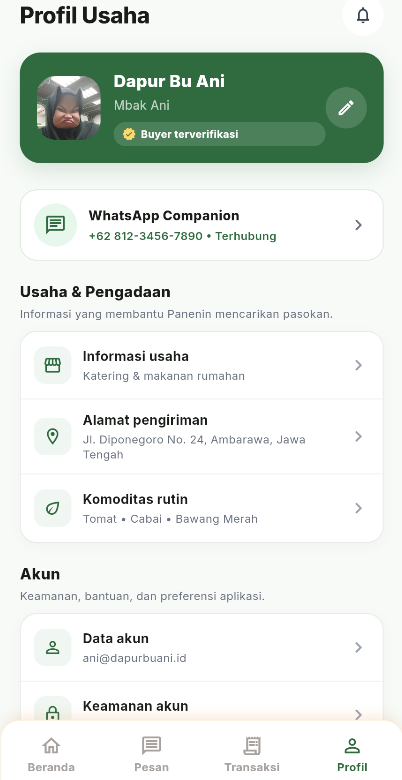Open the Transaksi tab
The image size is (402, 780).
(x=252, y=754)
